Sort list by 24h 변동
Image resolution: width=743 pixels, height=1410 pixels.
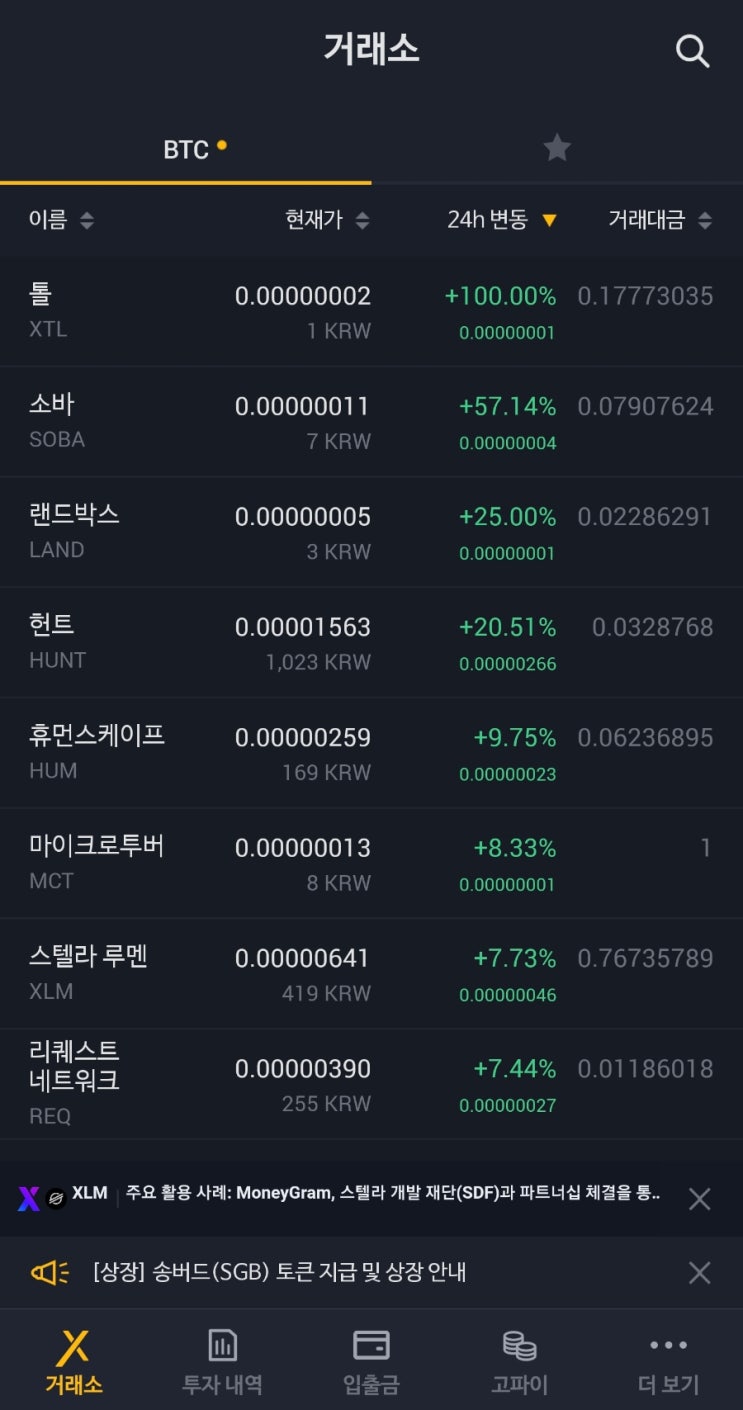pyautogui.click(x=502, y=220)
